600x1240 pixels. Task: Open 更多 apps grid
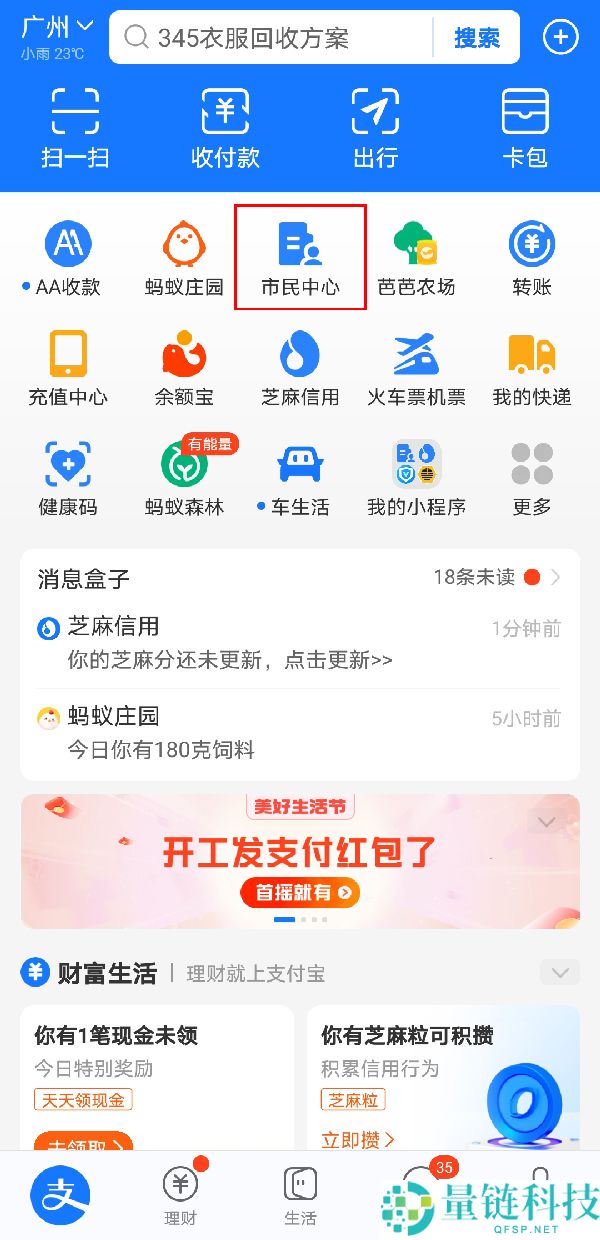[x=532, y=478]
